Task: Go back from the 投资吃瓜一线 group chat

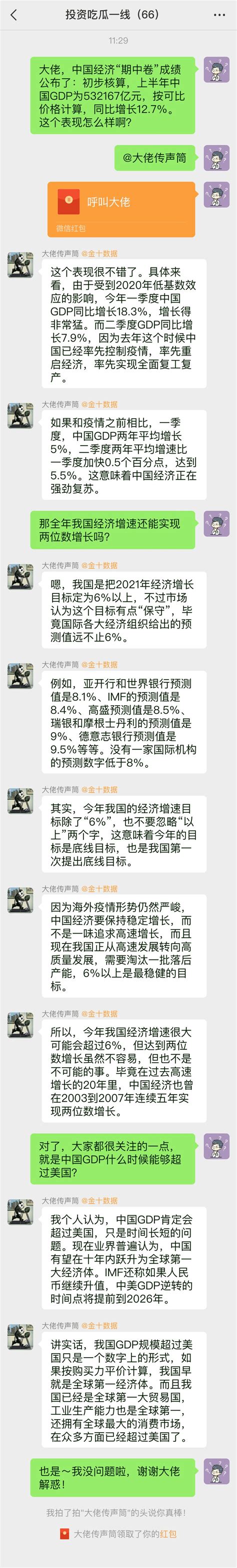Action: tap(14, 15)
